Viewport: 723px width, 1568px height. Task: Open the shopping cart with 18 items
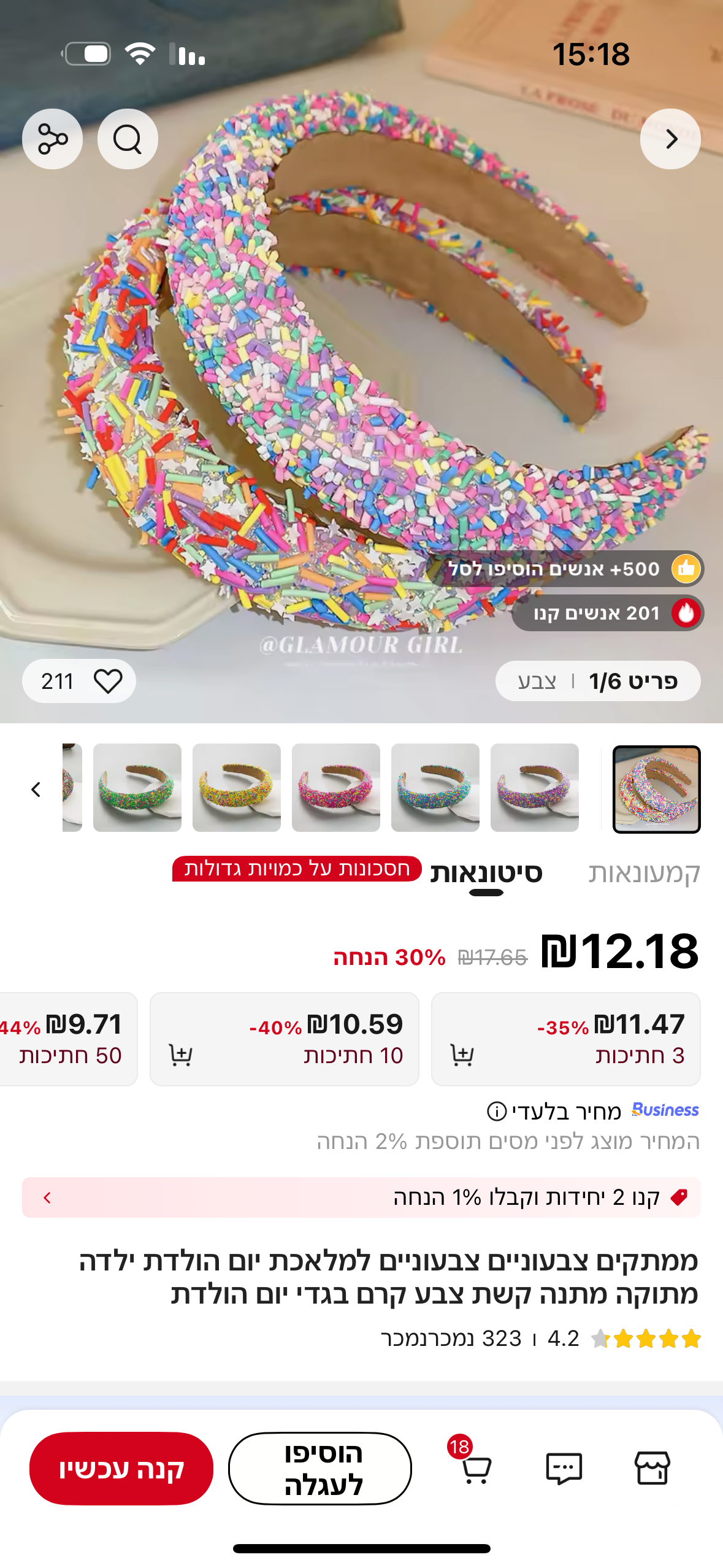click(475, 1469)
